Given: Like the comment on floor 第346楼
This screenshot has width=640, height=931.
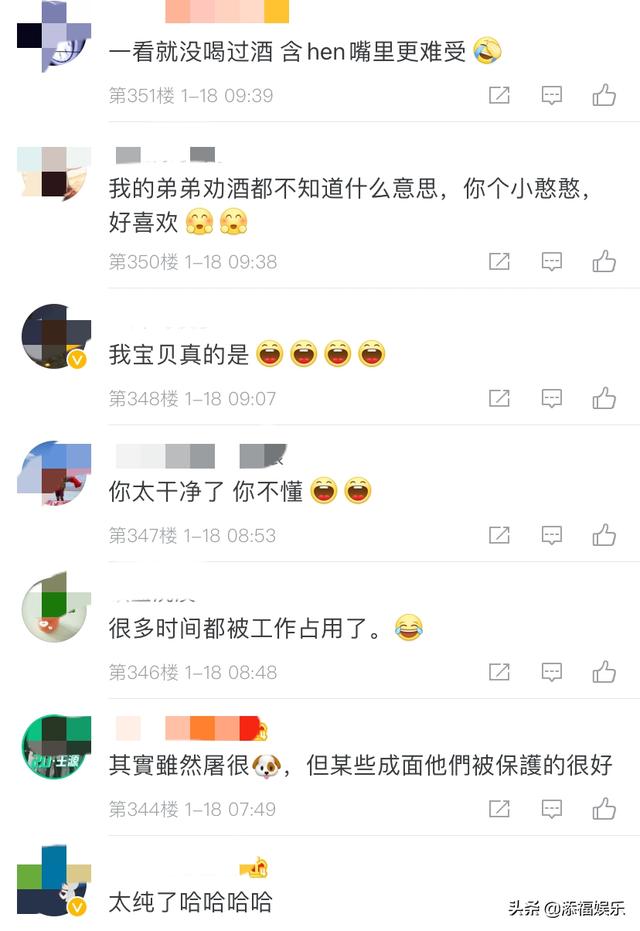Looking at the screenshot, I should click(603, 672).
